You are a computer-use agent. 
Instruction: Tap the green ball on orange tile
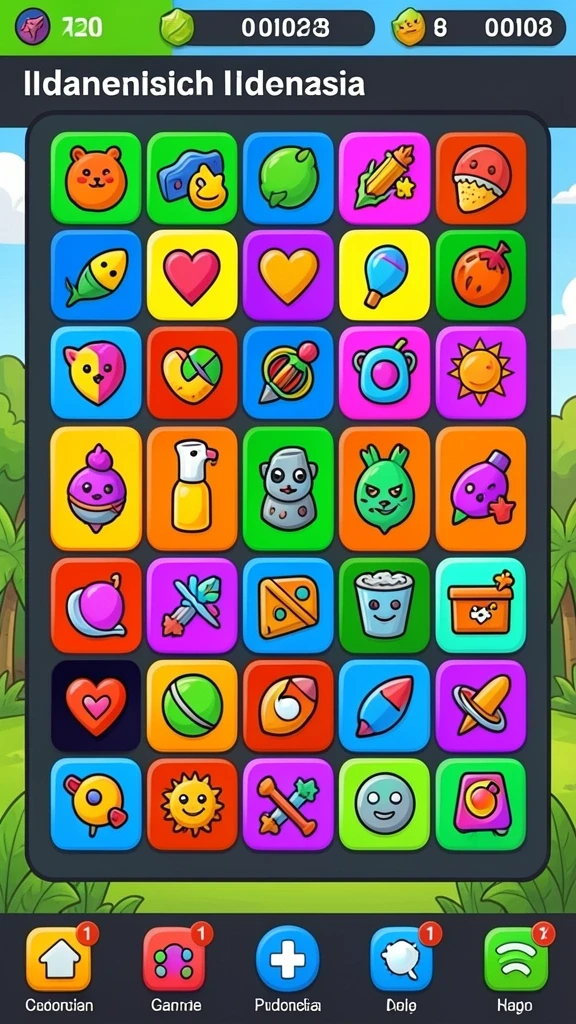pyautogui.click(x=192, y=706)
